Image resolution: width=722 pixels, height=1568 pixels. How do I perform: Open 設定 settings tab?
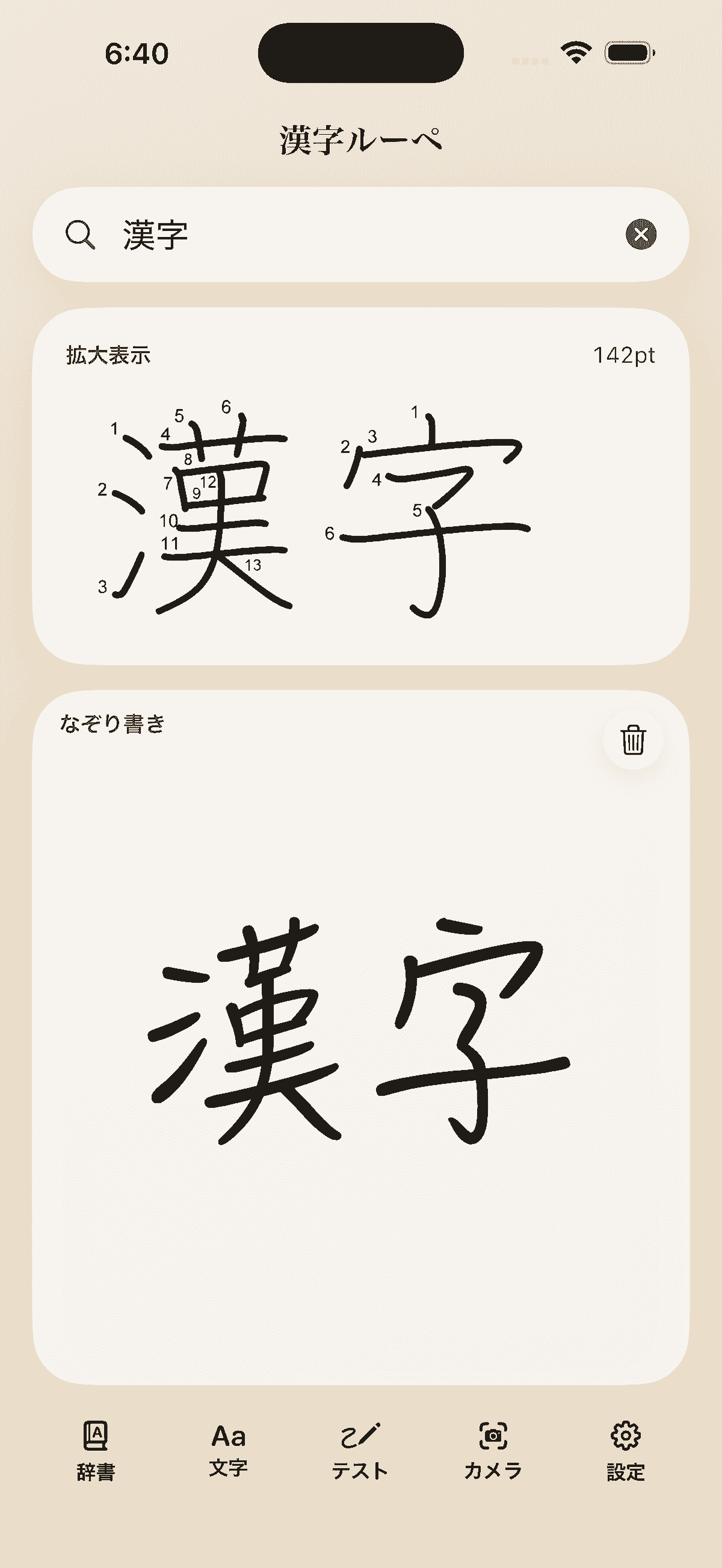625,1451
